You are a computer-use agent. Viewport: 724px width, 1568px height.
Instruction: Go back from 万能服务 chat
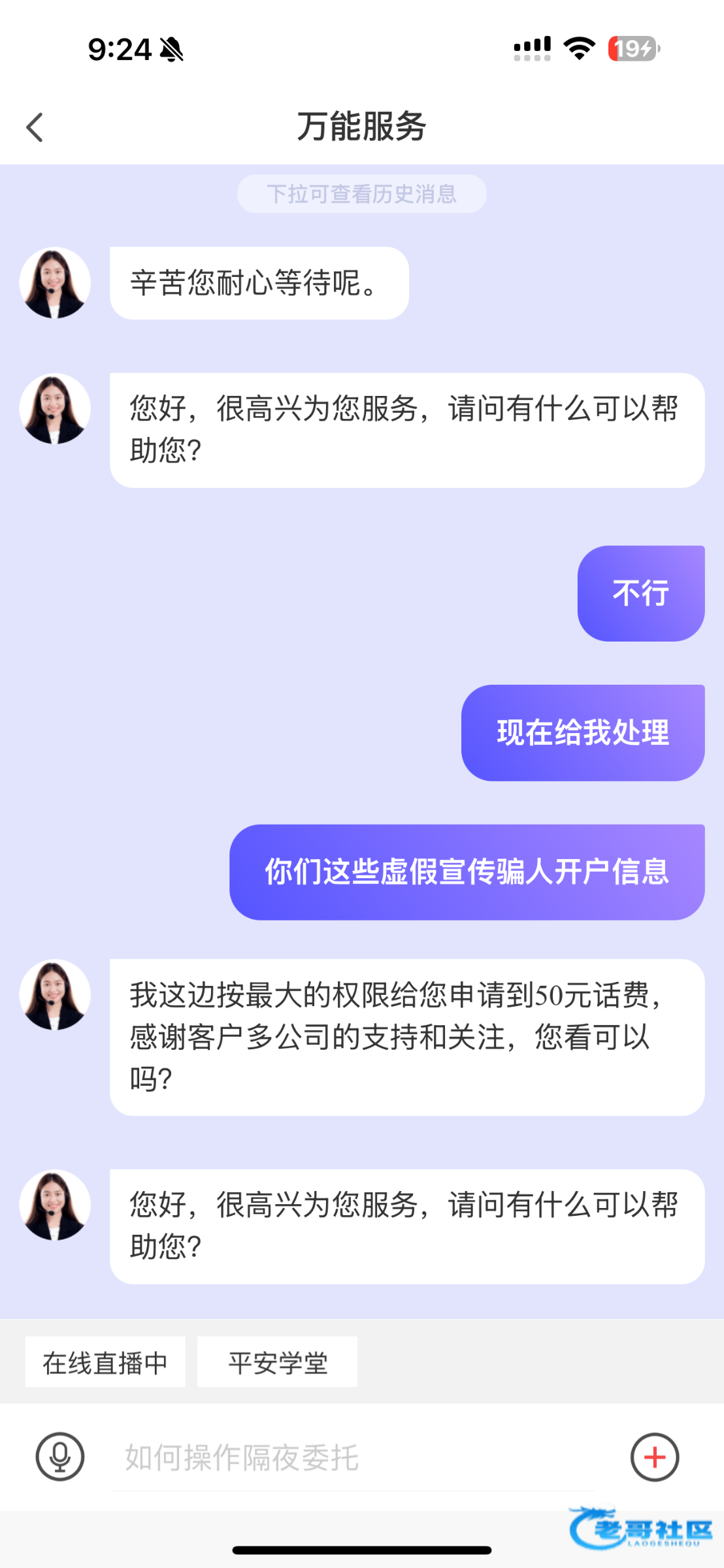click(35, 127)
